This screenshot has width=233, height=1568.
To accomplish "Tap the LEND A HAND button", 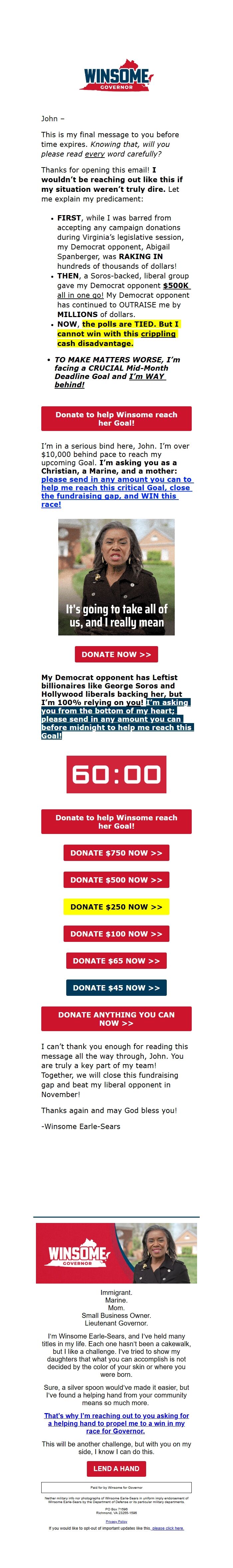I will 116,1468.
